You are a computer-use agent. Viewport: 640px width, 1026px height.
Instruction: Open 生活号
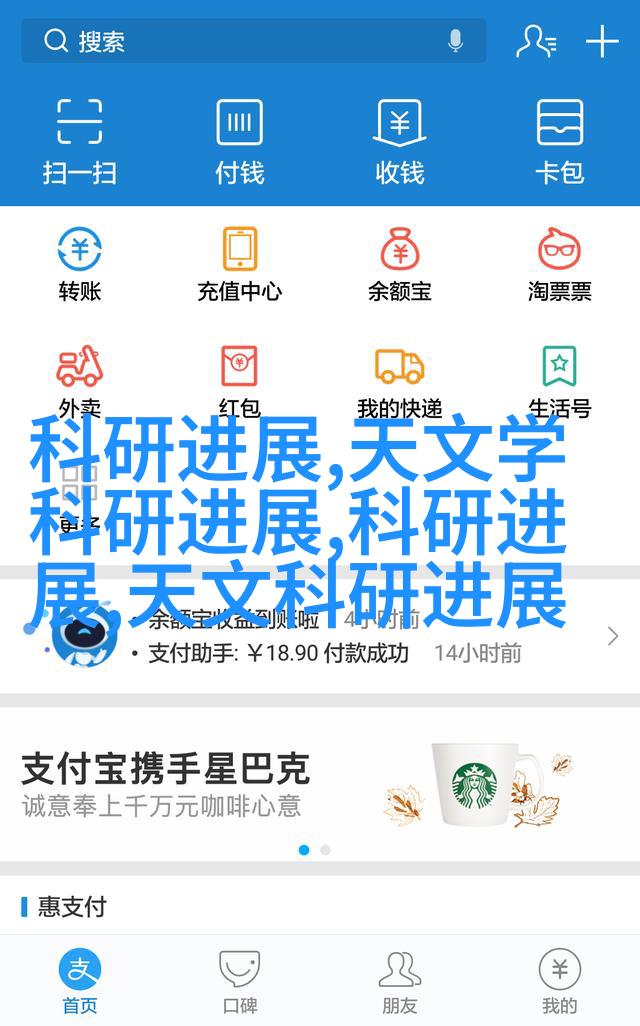click(559, 380)
